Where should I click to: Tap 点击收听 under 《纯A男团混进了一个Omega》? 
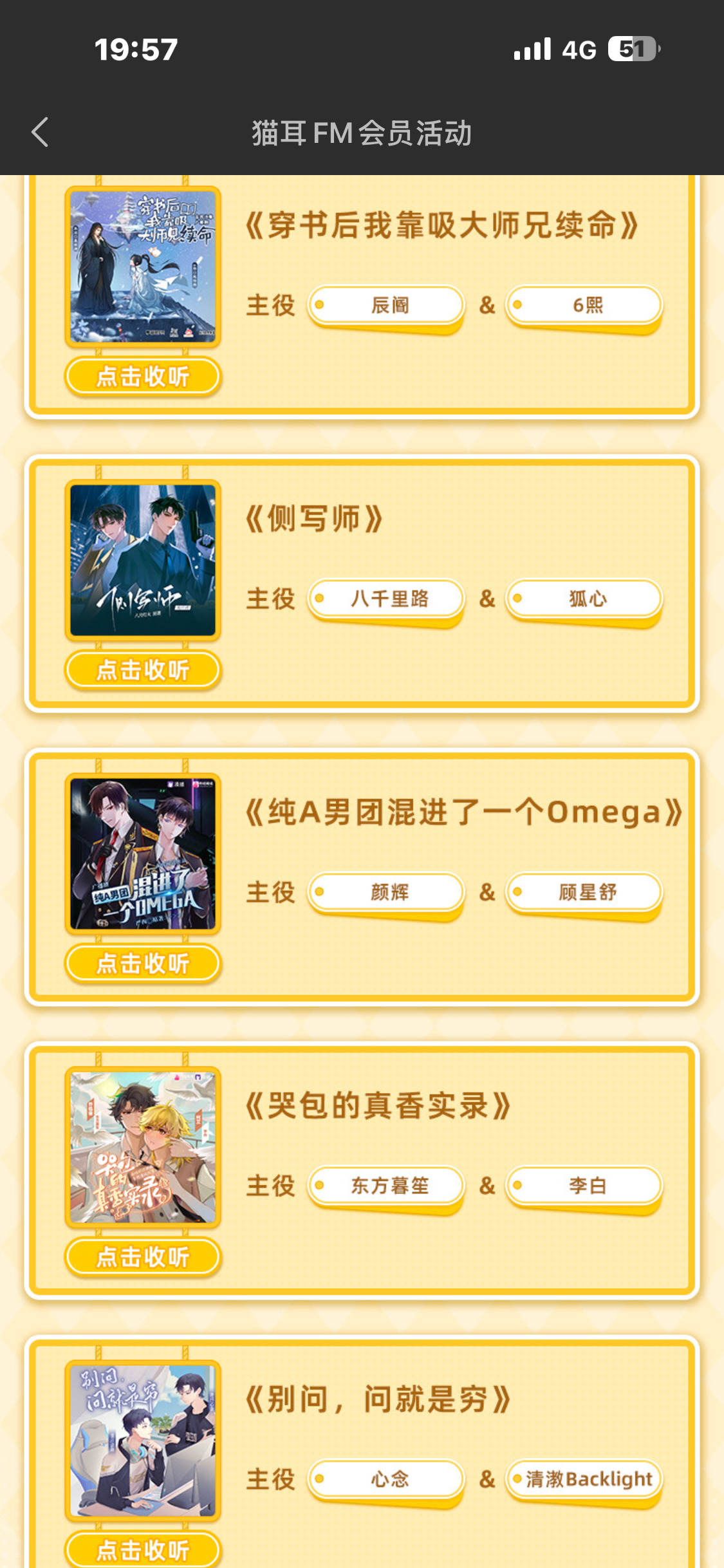[x=143, y=964]
